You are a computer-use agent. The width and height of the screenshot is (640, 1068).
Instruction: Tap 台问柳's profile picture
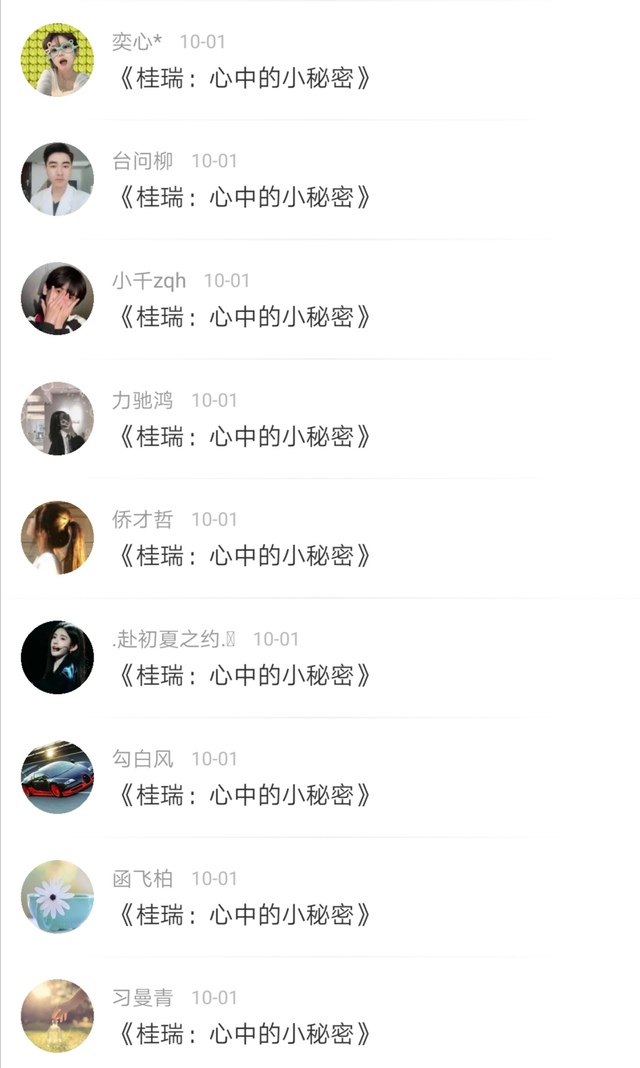(57, 179)
